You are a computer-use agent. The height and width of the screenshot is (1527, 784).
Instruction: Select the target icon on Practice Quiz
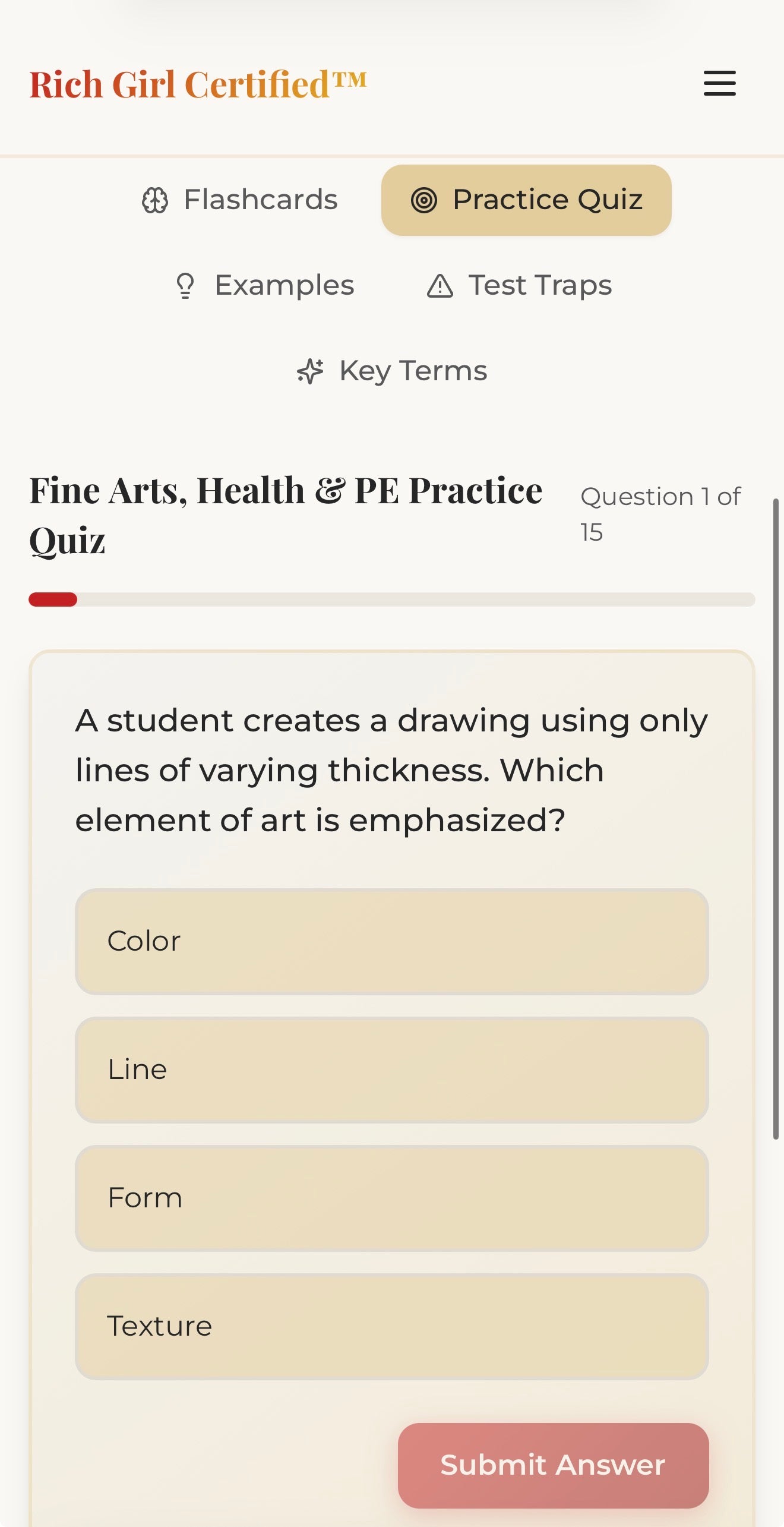pyautogui.click(x=424, y=200)
